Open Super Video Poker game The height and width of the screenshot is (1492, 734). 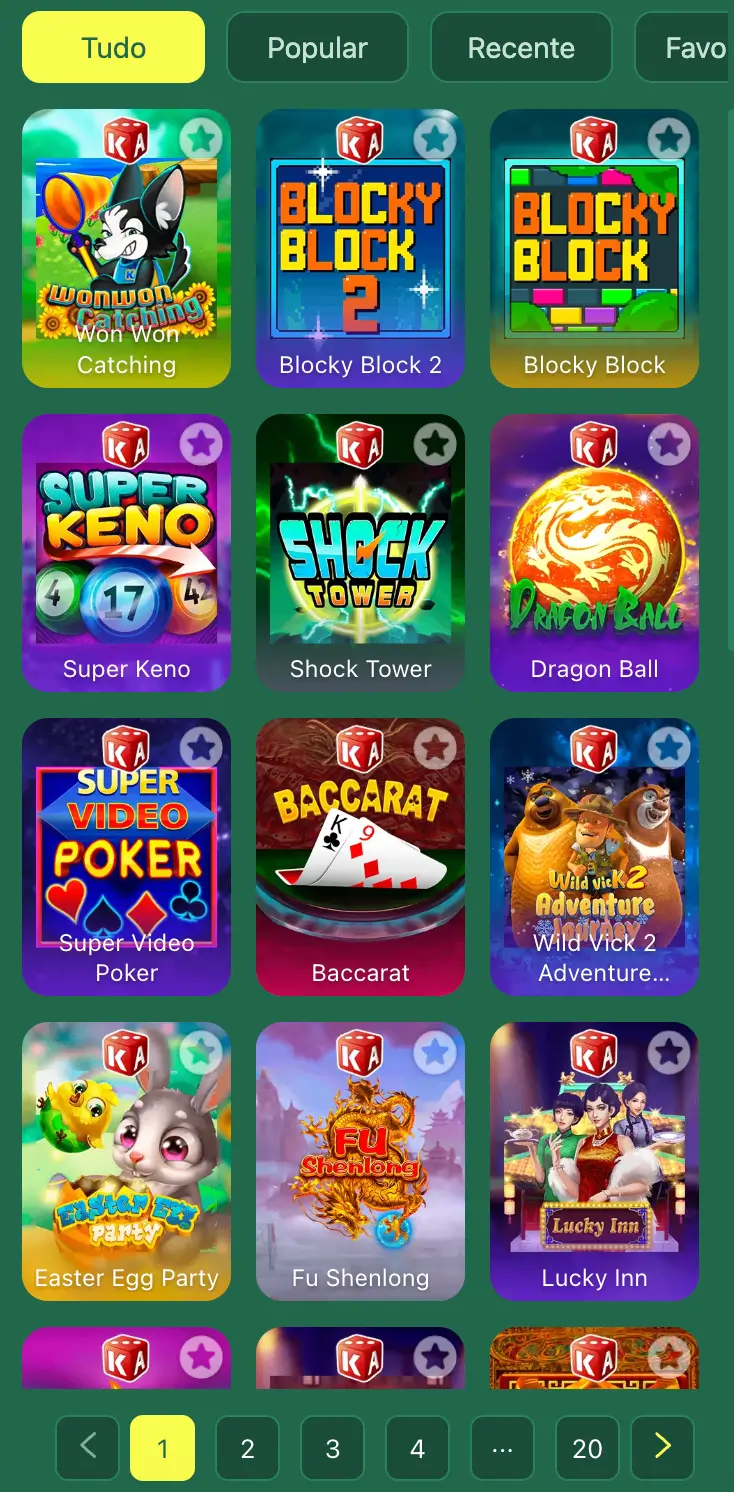(126, 857)
